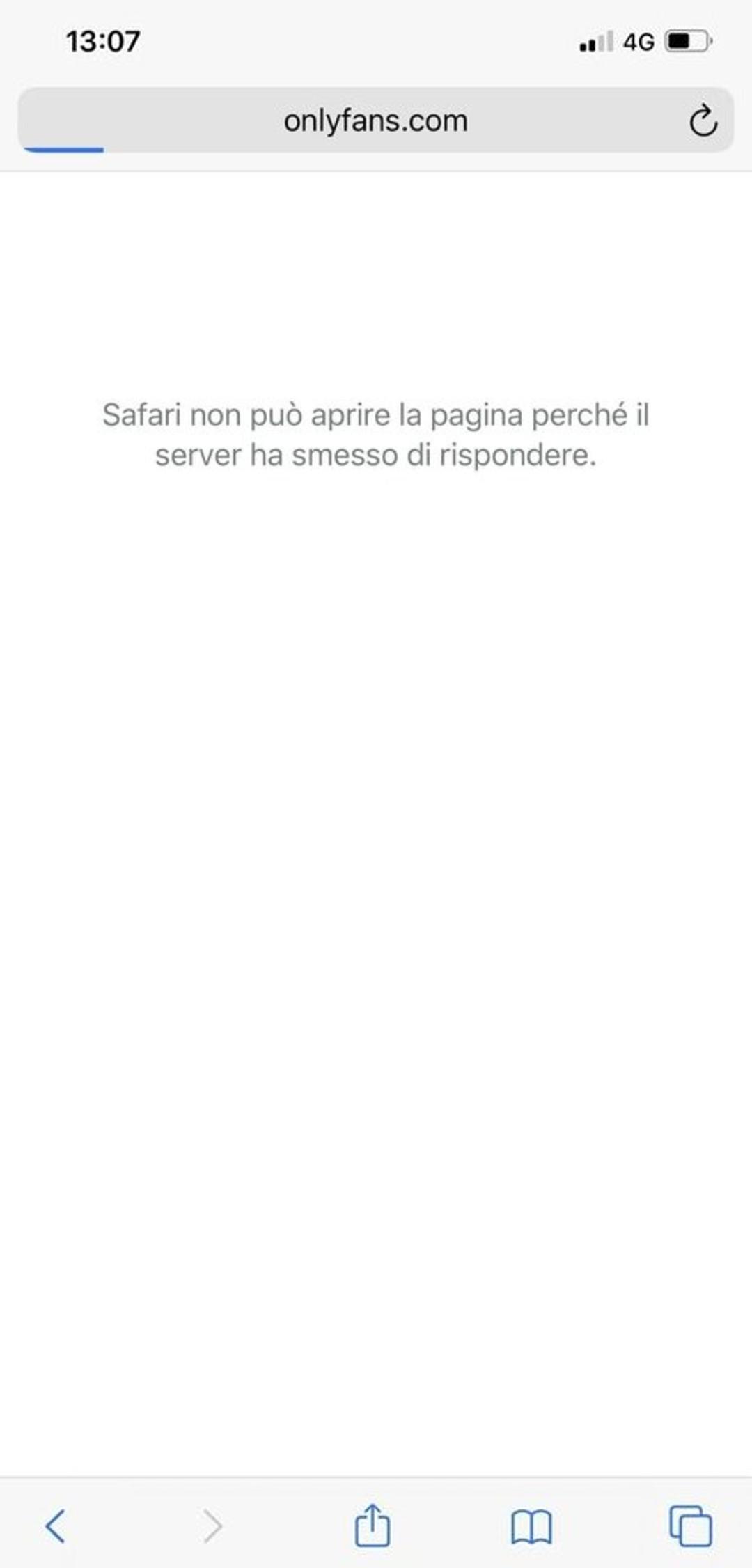The width and height of the screenshot is (752, 1568).
Task: Go back to the previous page
Action: point(55,1526)
